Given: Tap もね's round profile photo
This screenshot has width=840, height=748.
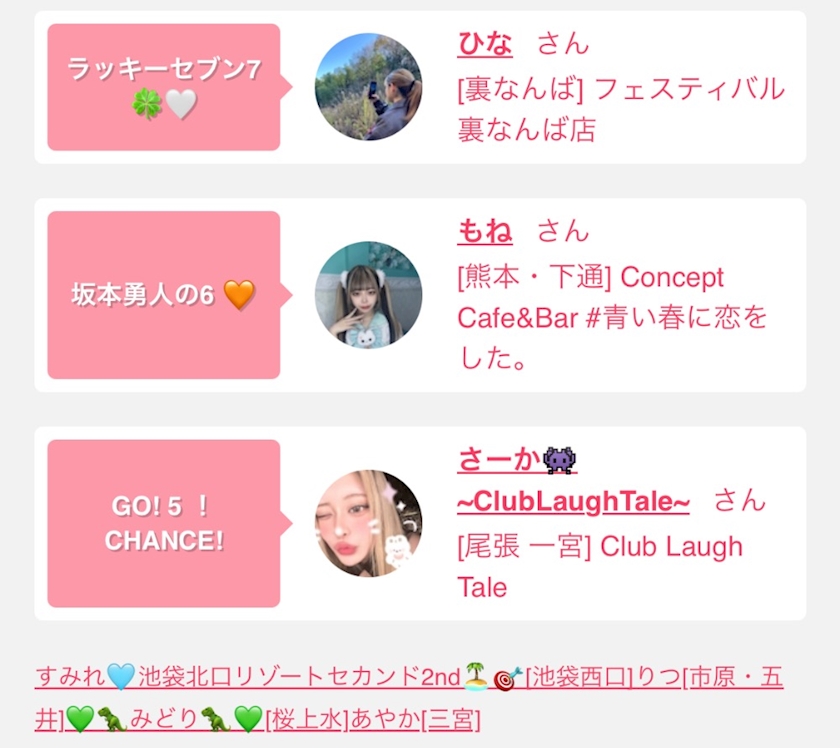Looking at the screenshot, I should 369,295.
